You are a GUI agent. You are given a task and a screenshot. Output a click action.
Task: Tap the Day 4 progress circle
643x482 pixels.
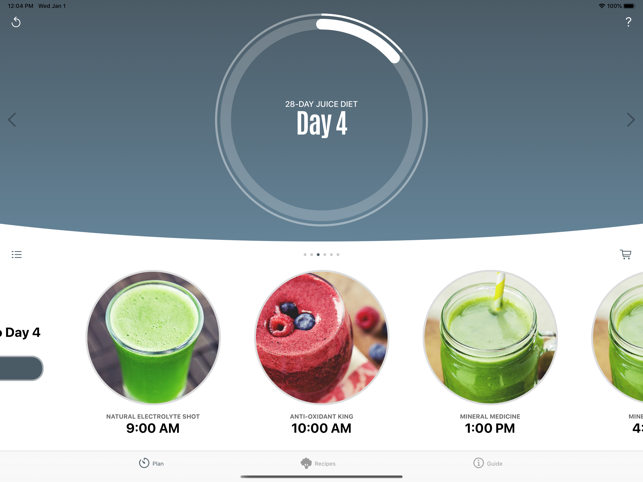point(321,120)
